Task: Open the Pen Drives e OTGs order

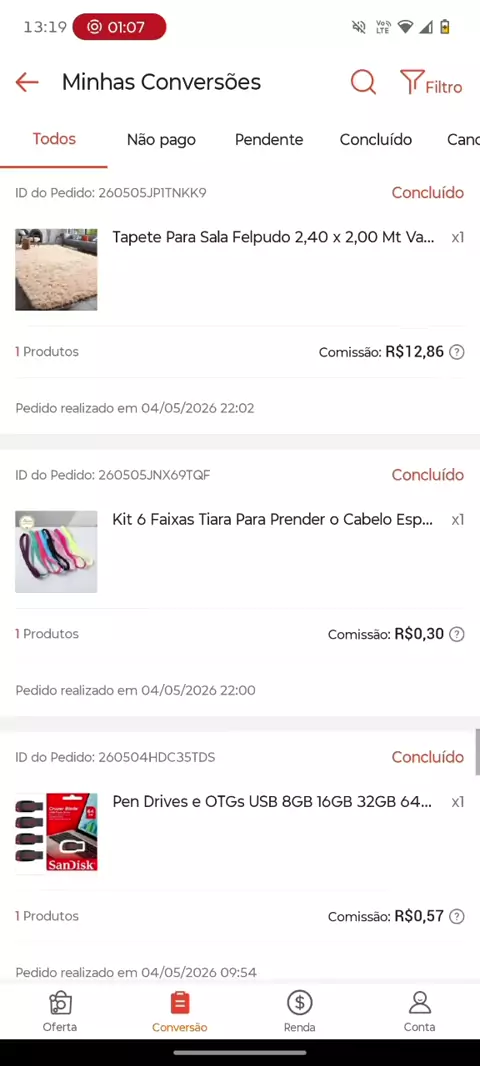Action: click(x=240, y=857)
